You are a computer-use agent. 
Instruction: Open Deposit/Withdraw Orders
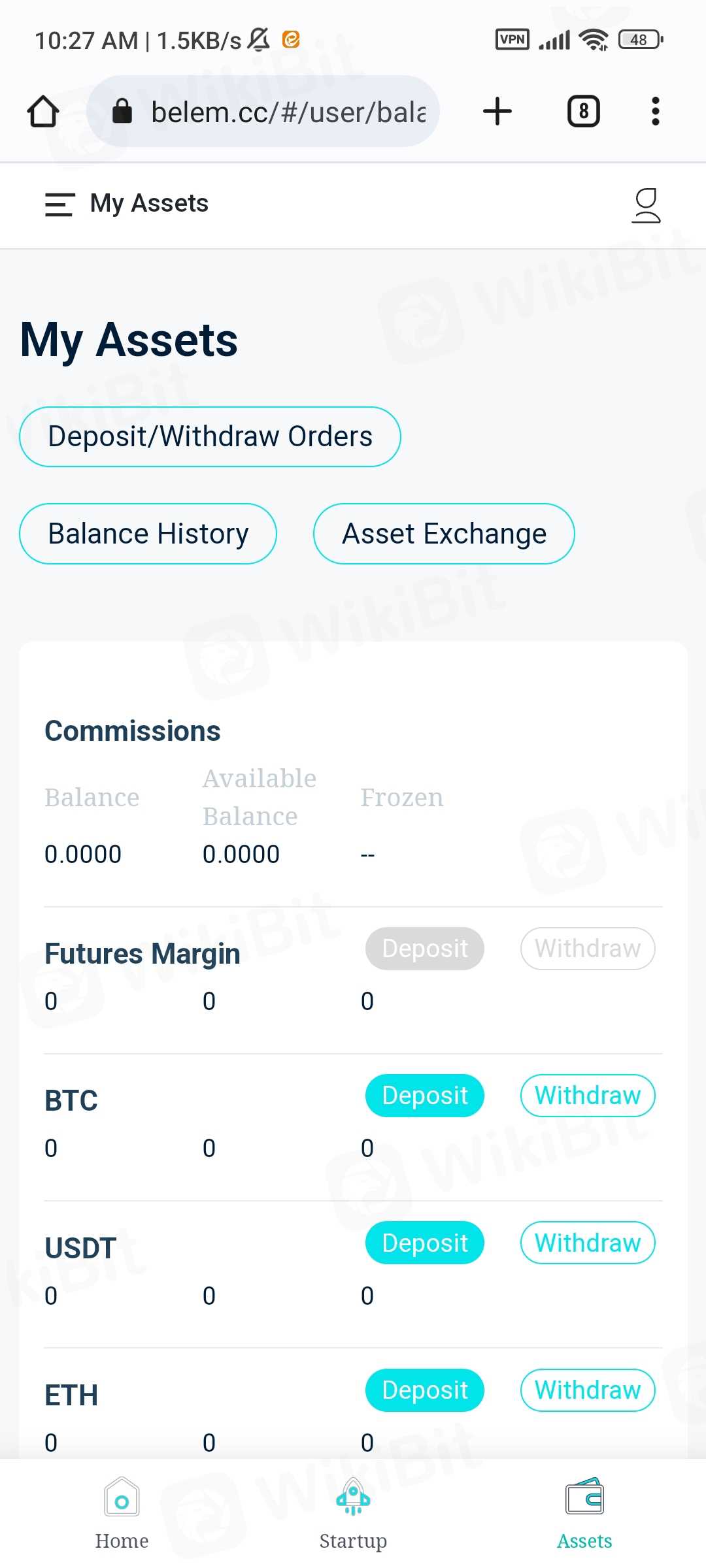pos(210,436)
